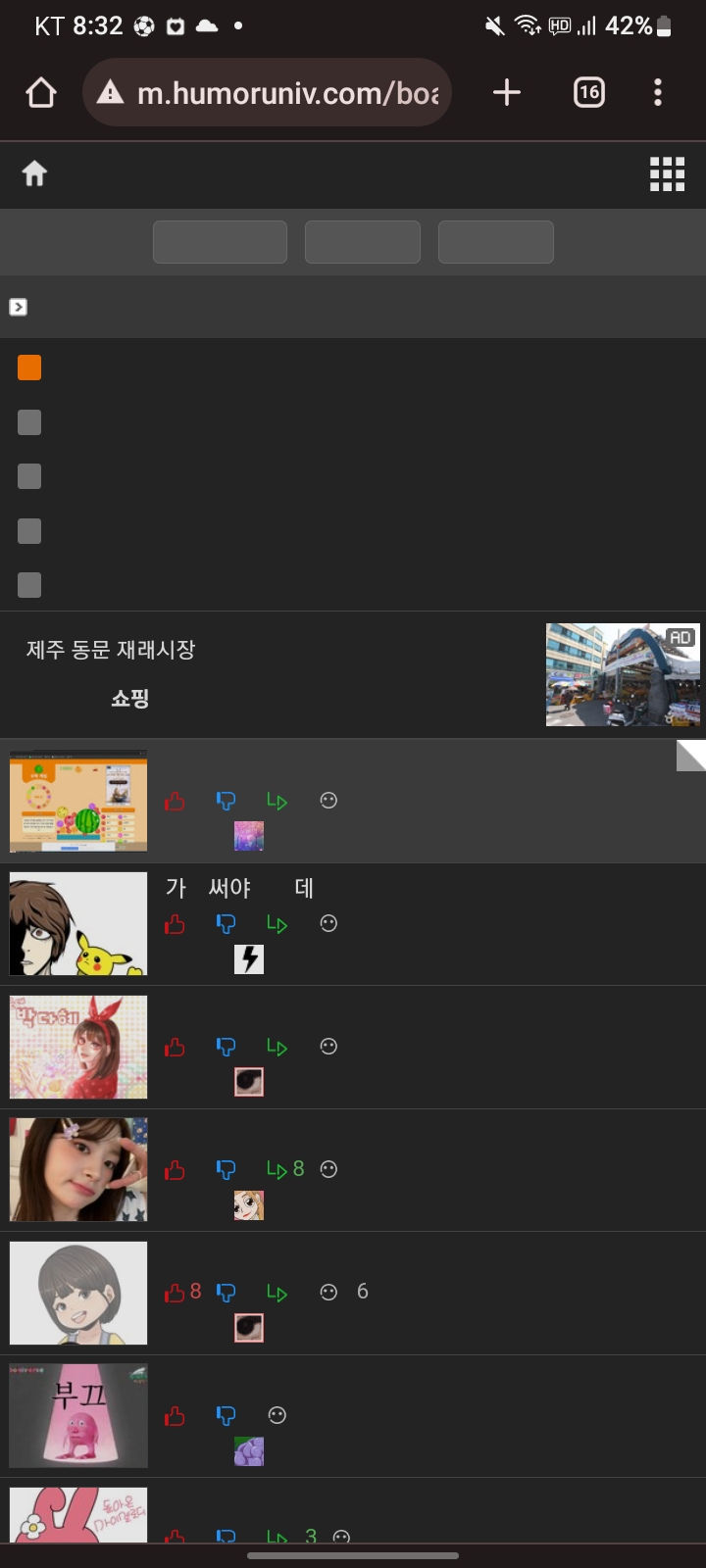
Task: Open the post with winking girl photo
Action: pos(78,1169)
